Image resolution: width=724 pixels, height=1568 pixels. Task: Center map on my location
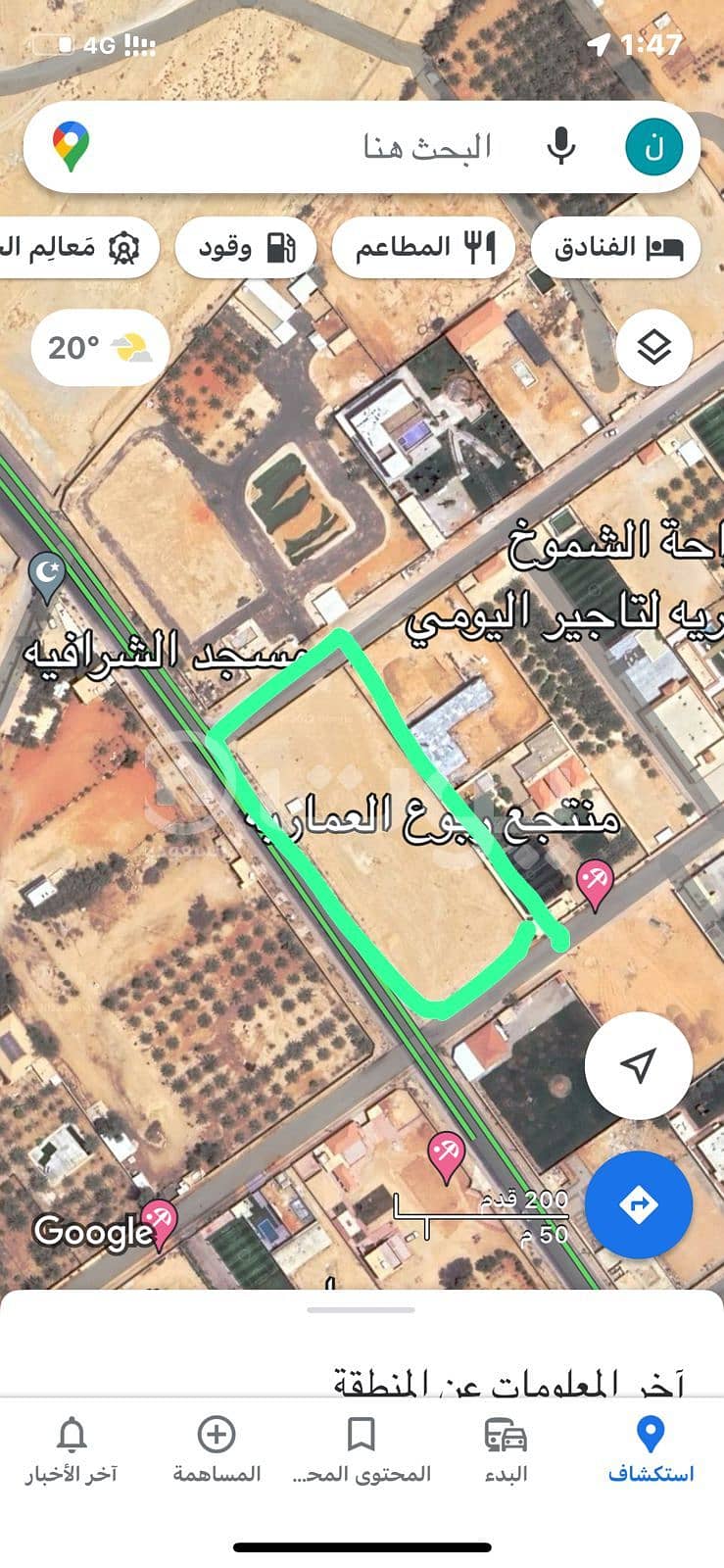point(639,1065)
